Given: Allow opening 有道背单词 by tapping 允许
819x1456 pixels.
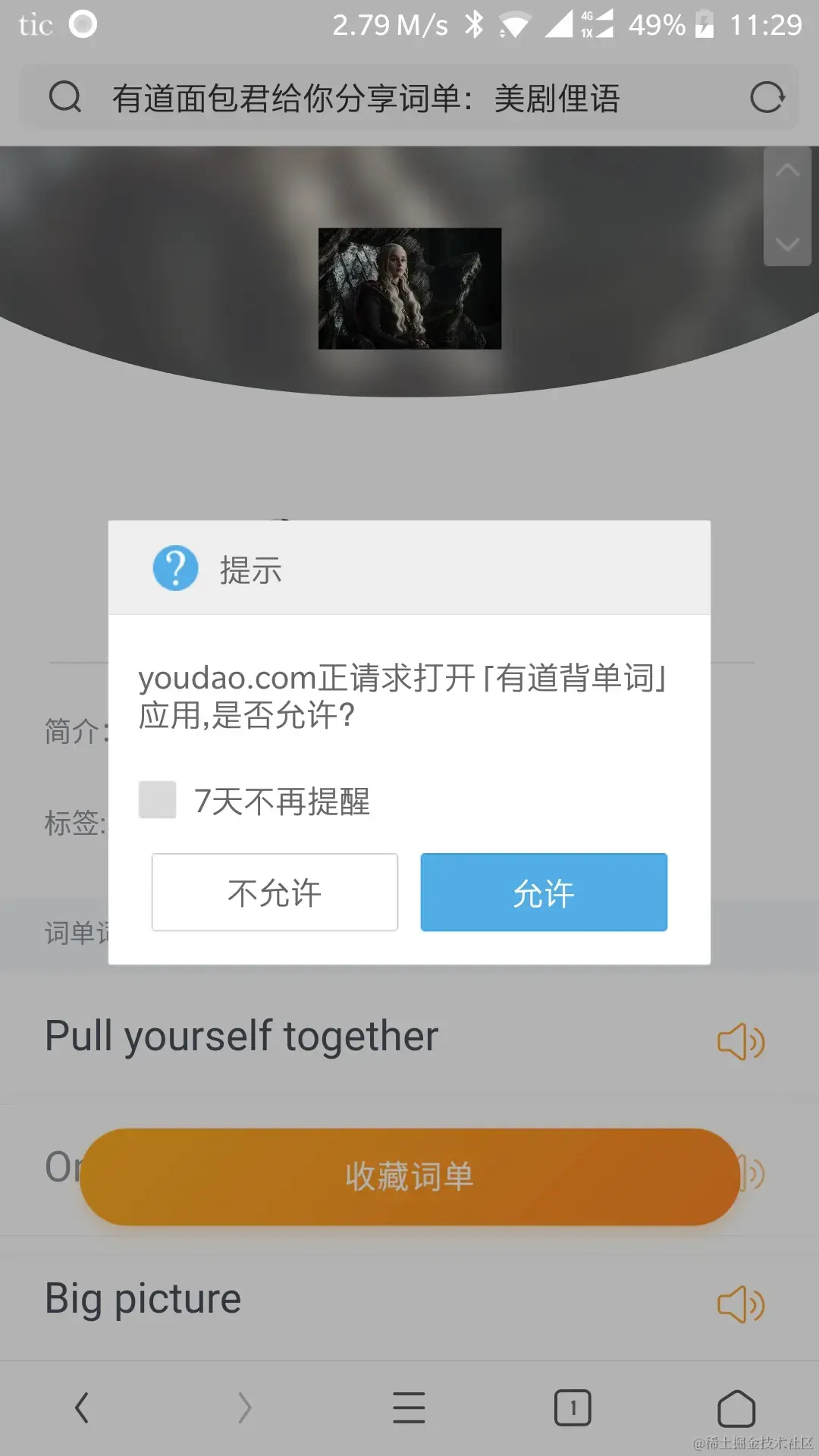Looking at the screenshot, I should 544,893.
